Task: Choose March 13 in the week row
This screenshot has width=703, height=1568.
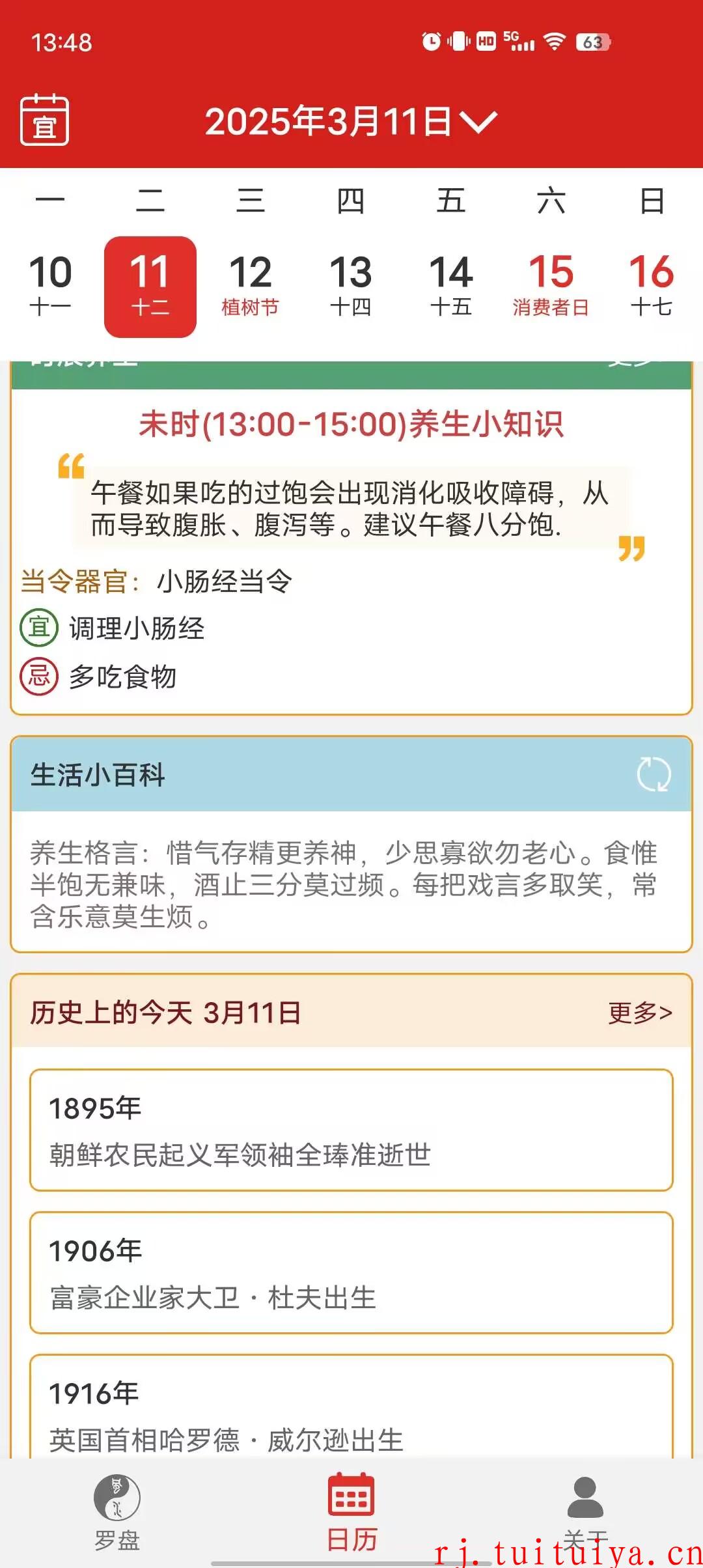Action: pyautogui.click(x=350, y=286)
